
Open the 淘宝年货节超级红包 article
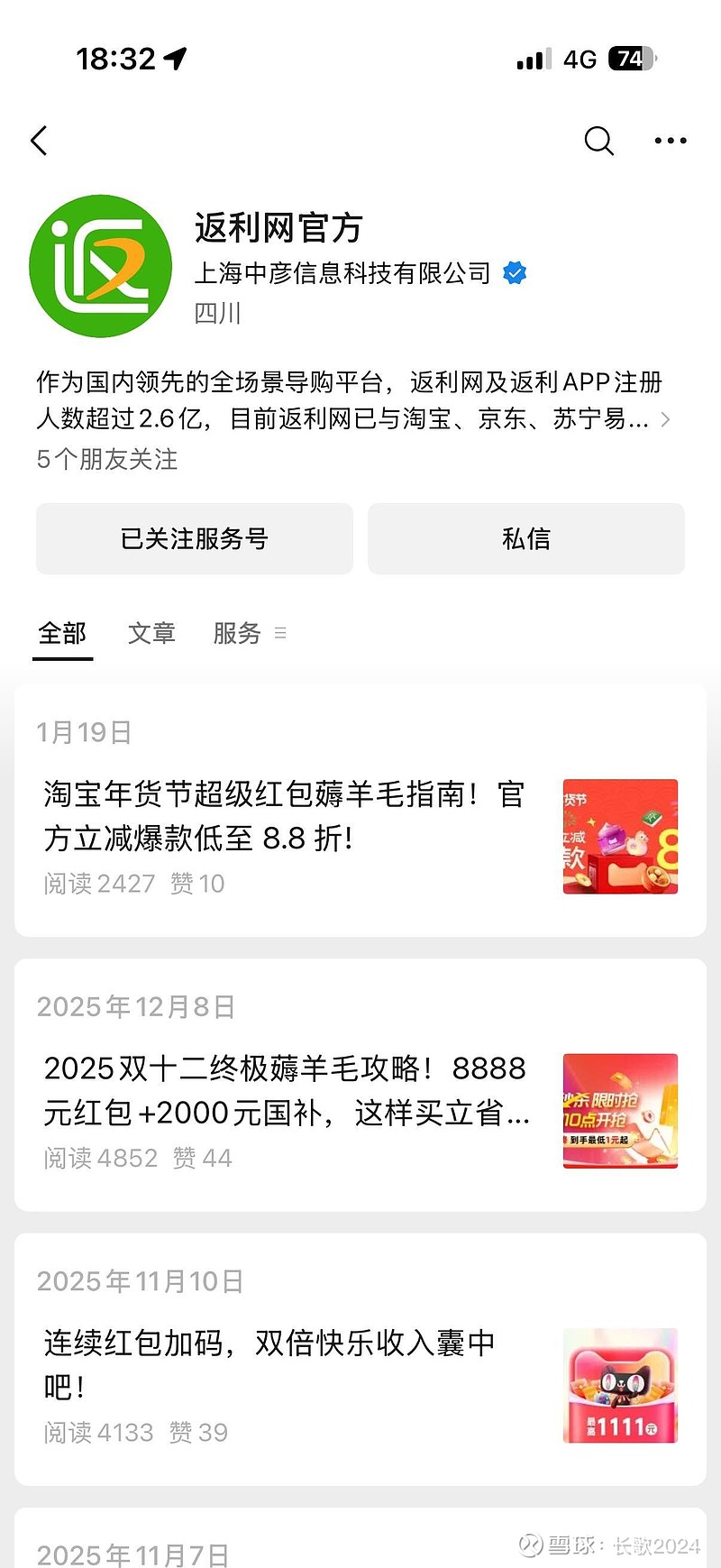point(284,816)
